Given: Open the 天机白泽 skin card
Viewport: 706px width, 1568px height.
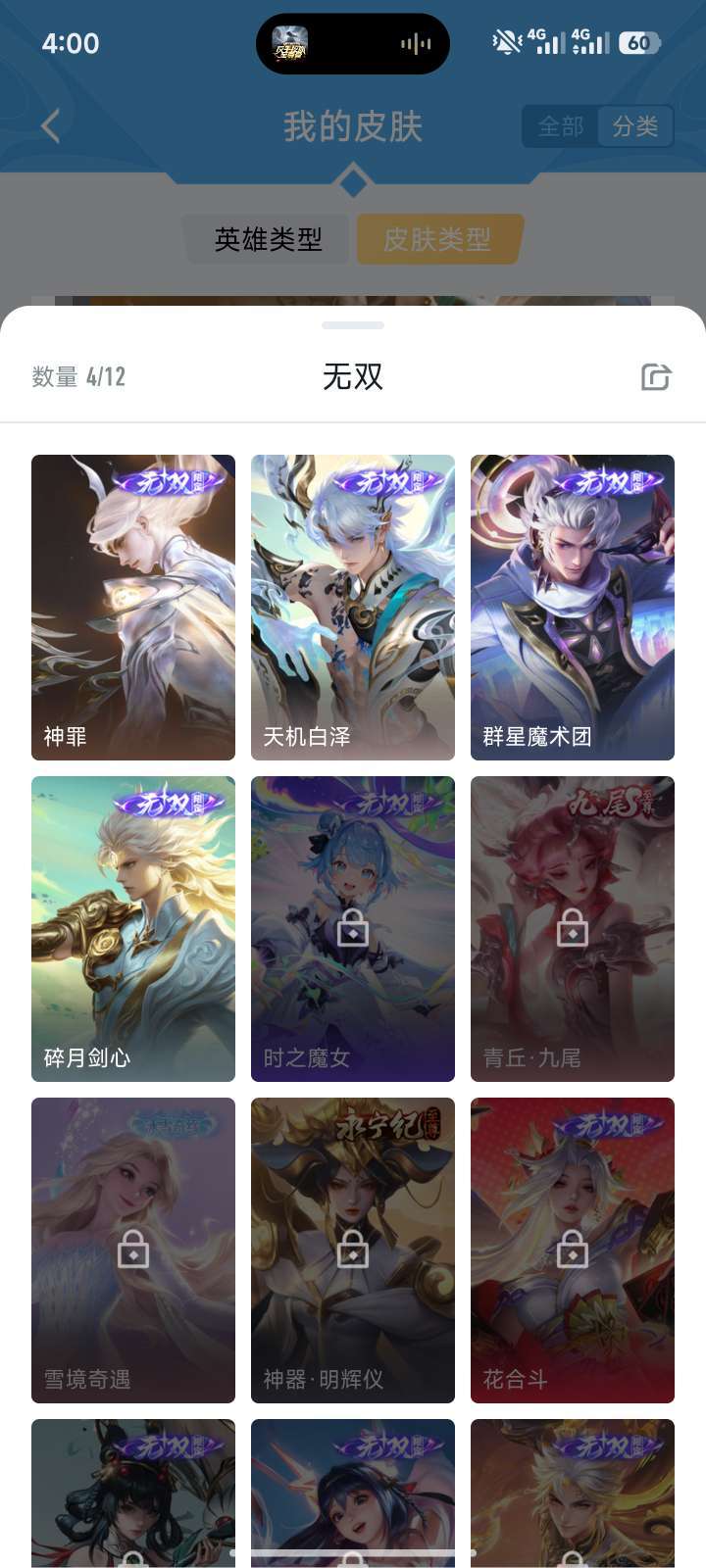Looking at the screenshot, I should coord(353,608).
